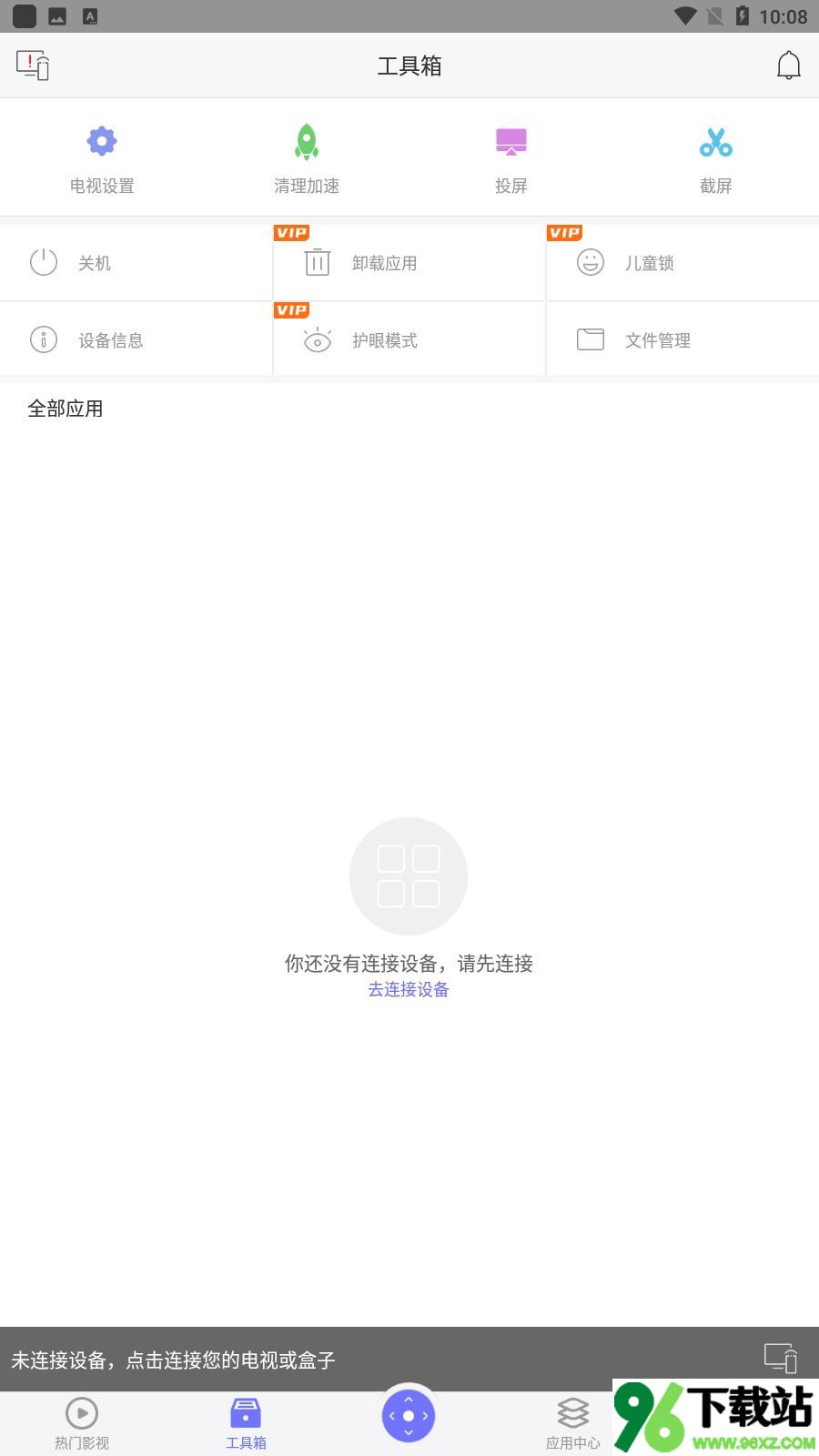
Task: Open 卸载应用 uninstall apps
Action: (409, 263)
